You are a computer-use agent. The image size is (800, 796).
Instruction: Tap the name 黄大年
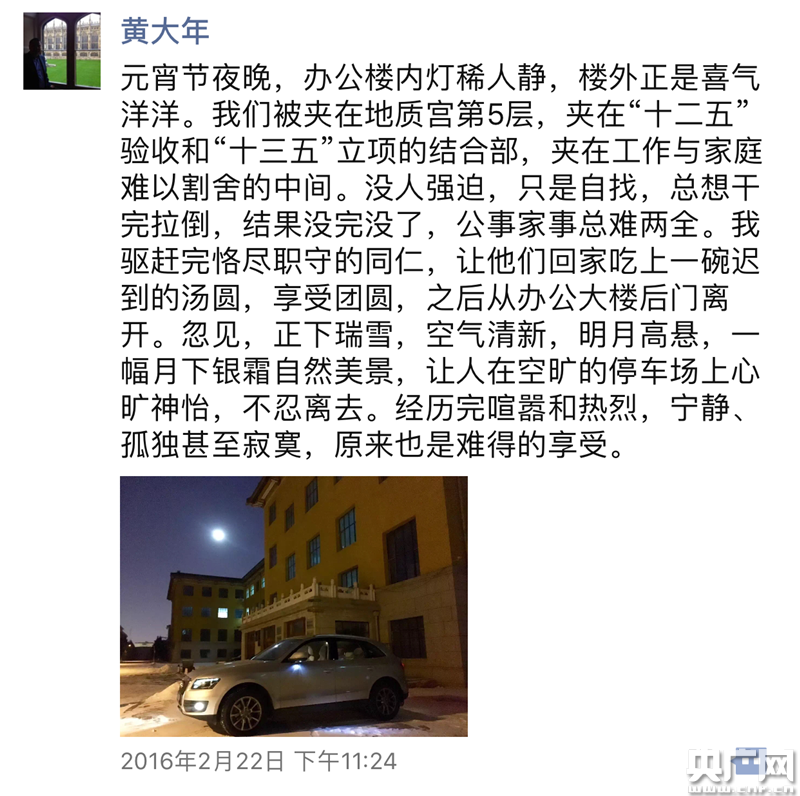pyautogui.click(x=165, y=31)
